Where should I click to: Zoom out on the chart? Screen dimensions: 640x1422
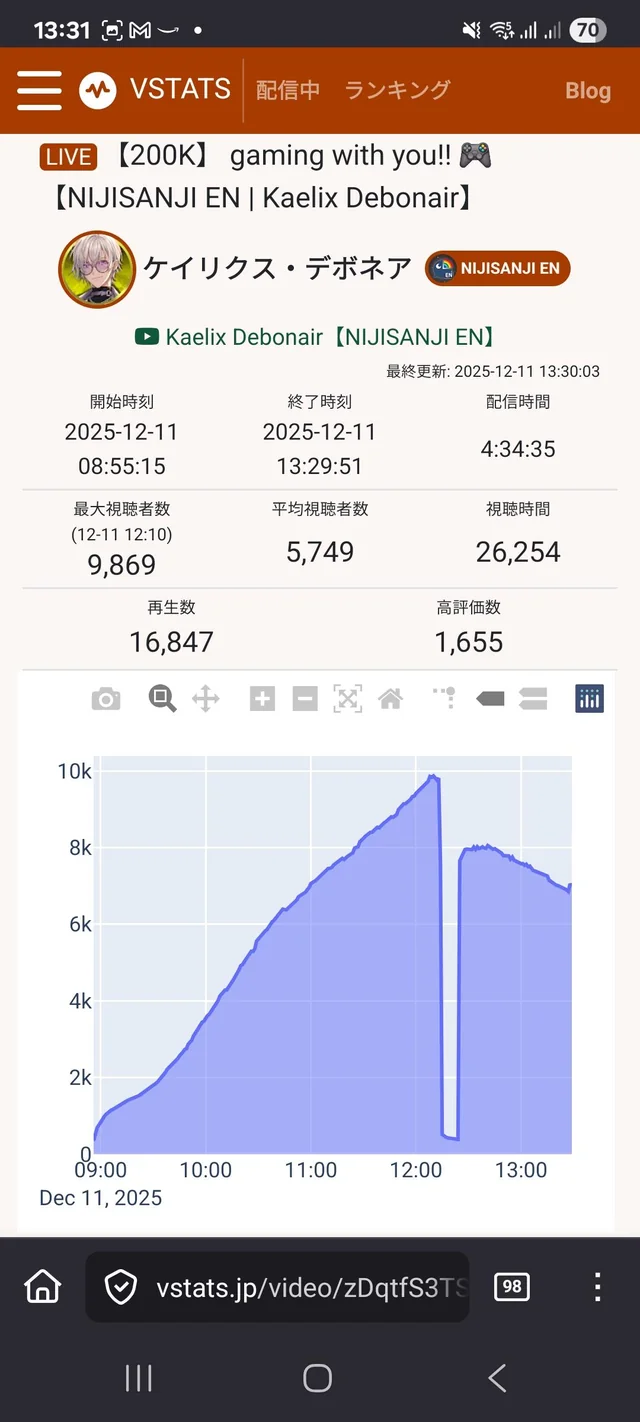click(x=305, y=699)
